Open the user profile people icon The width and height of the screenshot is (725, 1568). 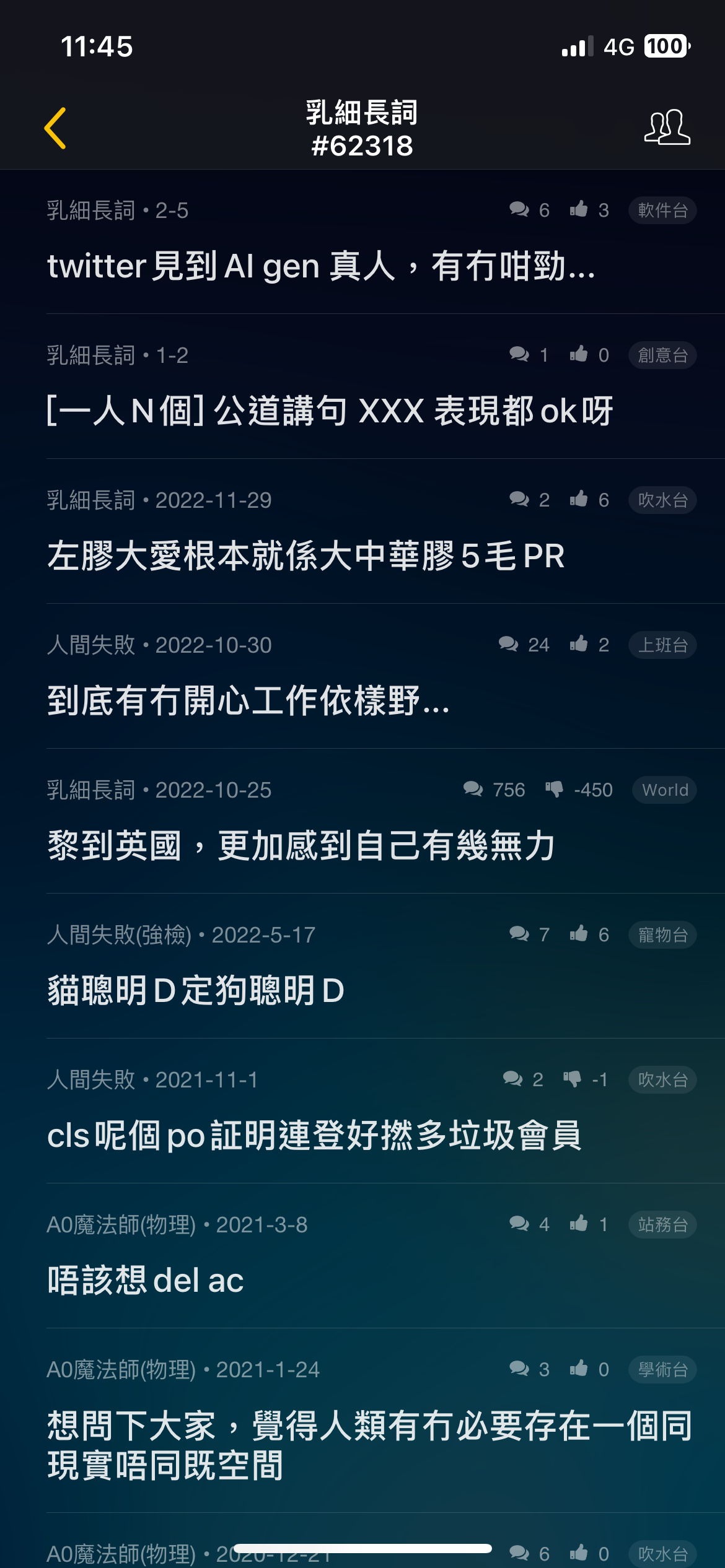tap(667, 128)
